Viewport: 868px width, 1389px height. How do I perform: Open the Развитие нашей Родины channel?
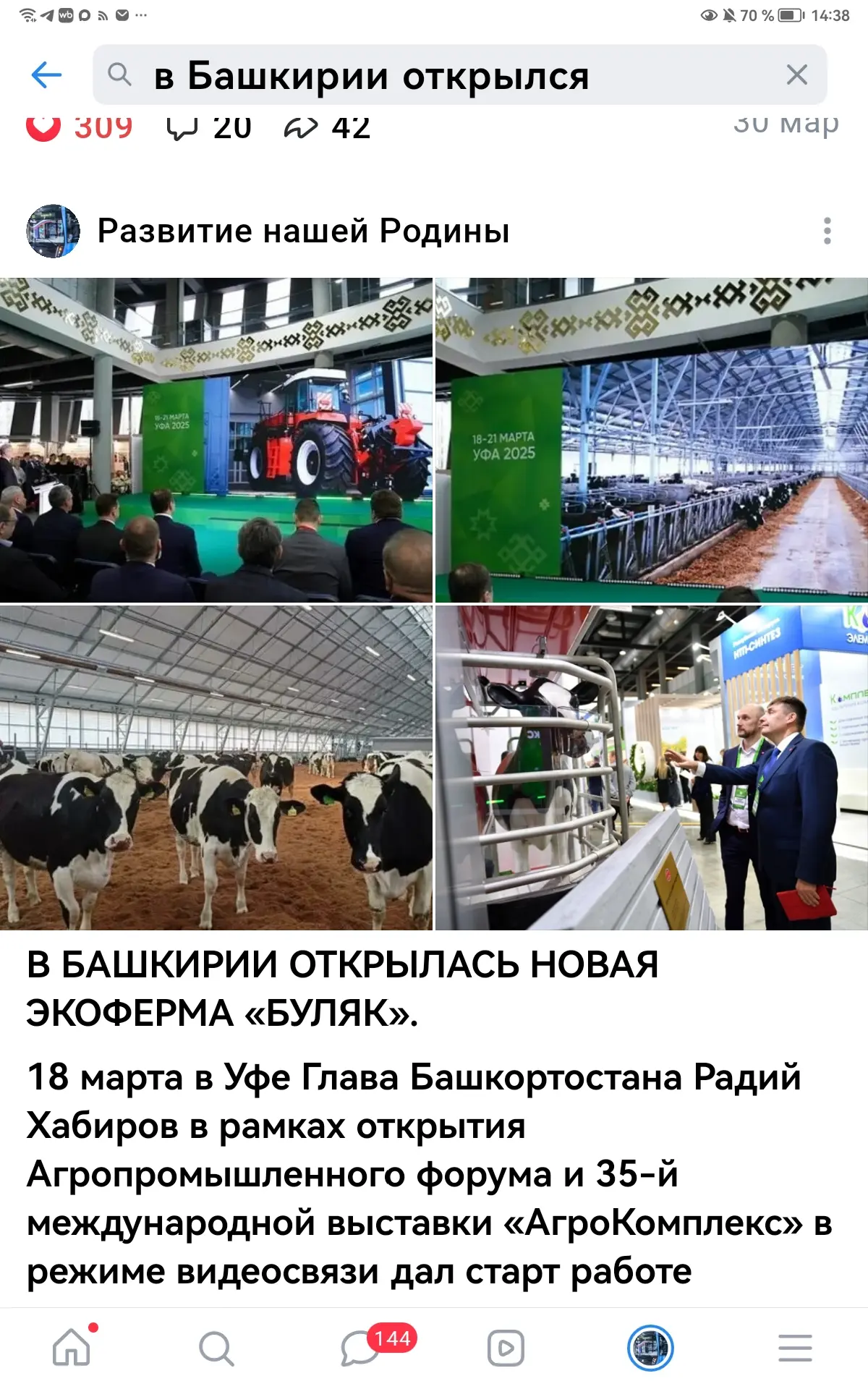[303, 231]
